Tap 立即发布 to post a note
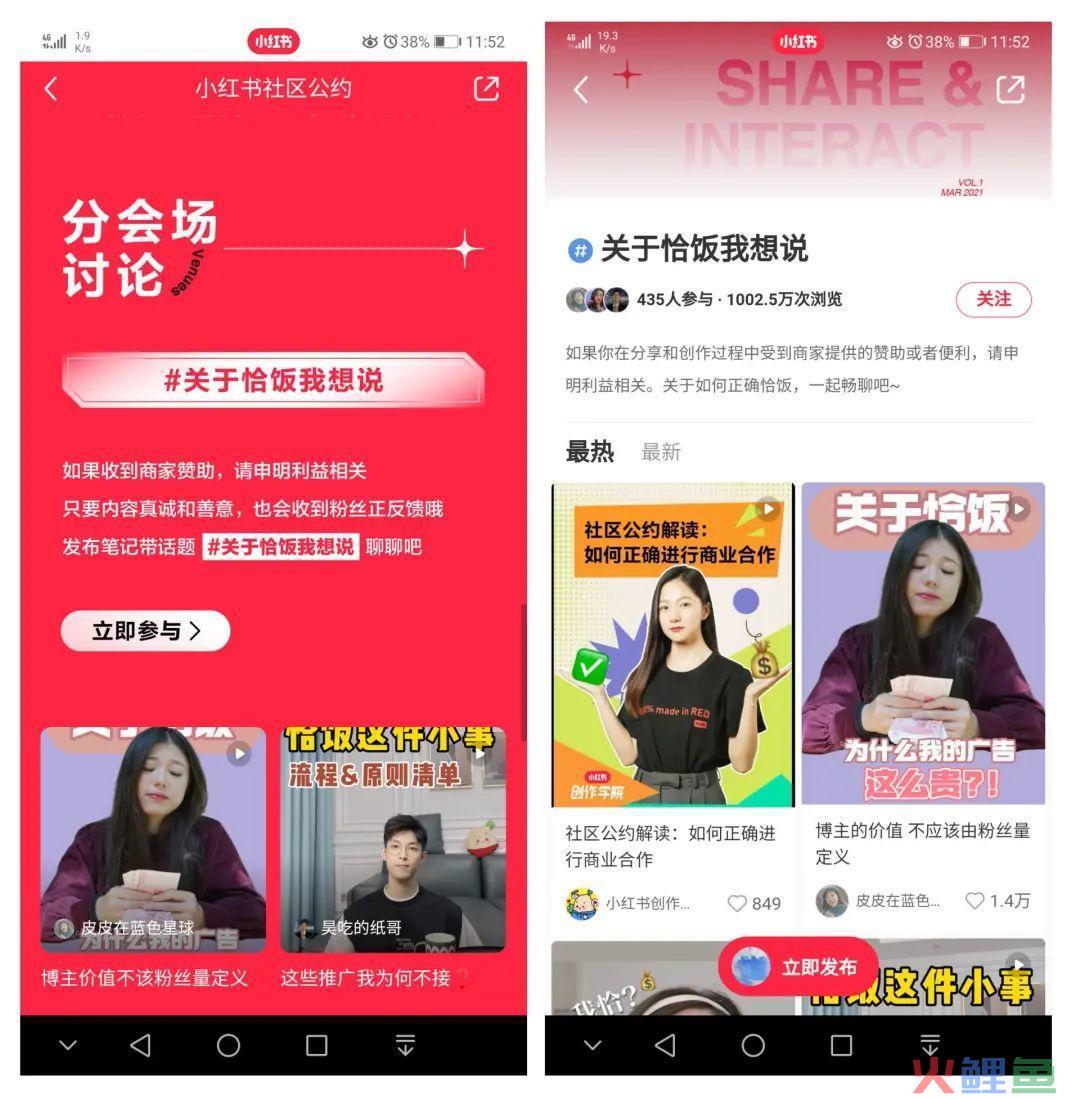This screenshot has width=1080, height=1099. click(799, 967)
